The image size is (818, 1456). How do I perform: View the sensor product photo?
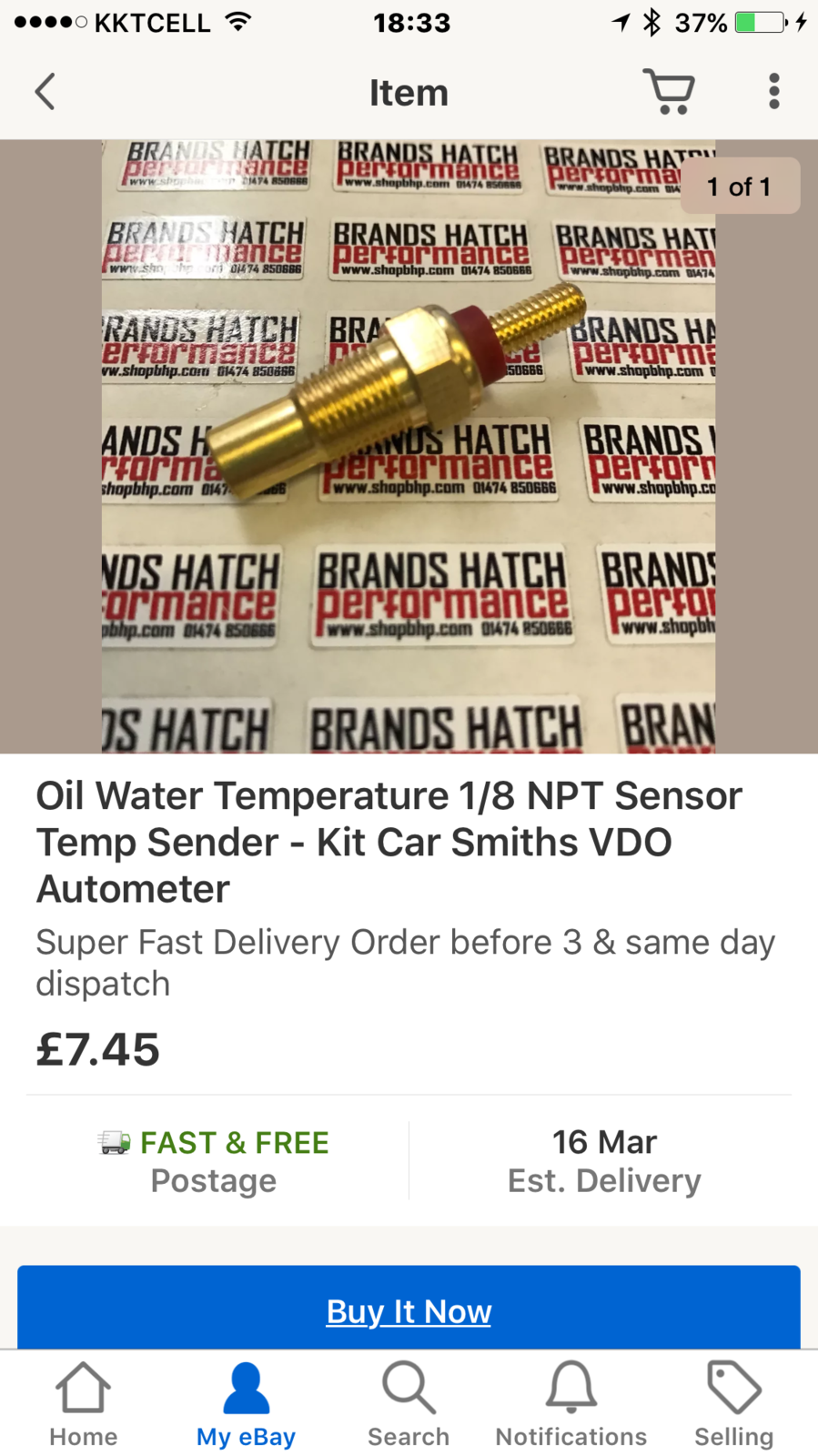[x=408, y=446]
